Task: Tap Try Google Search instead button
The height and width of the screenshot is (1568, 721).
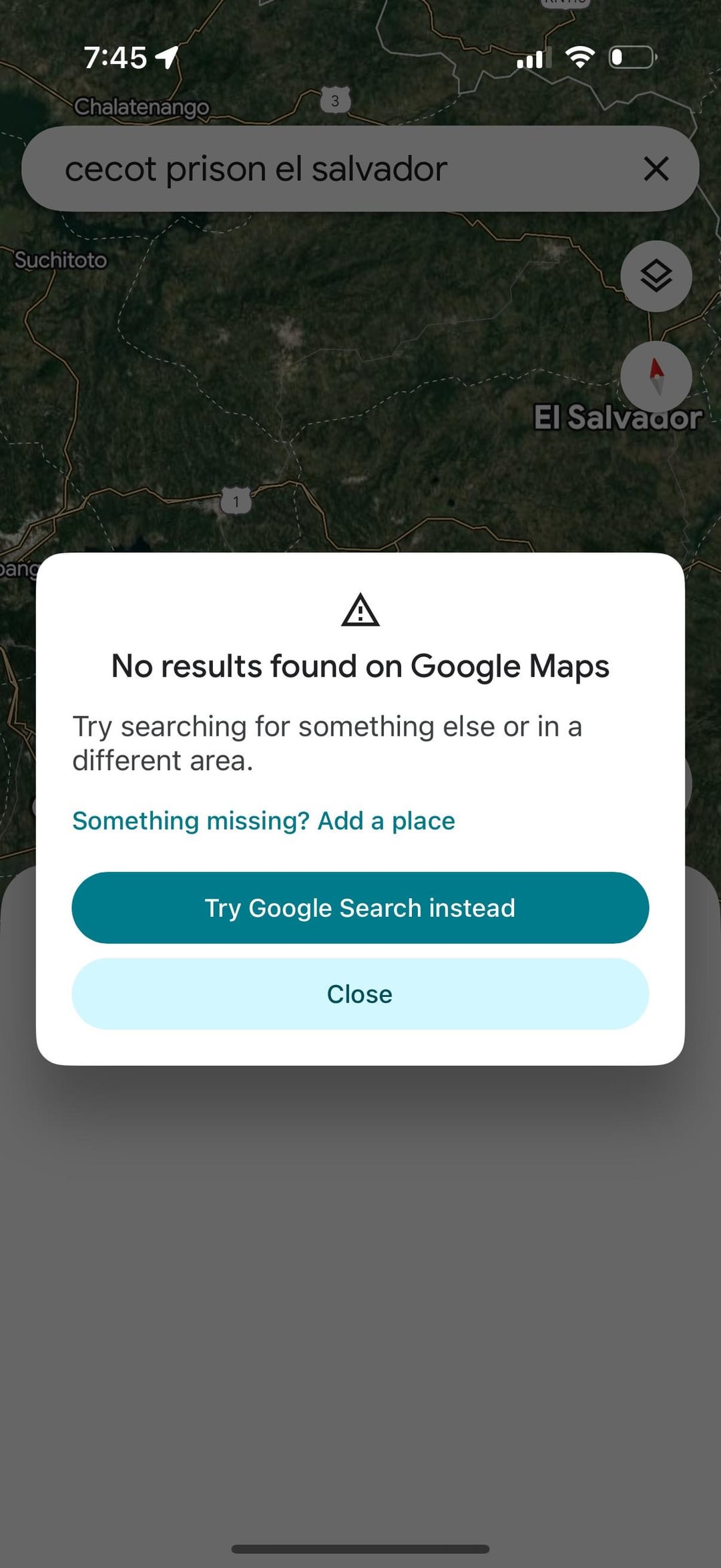Action: point(360,908)
